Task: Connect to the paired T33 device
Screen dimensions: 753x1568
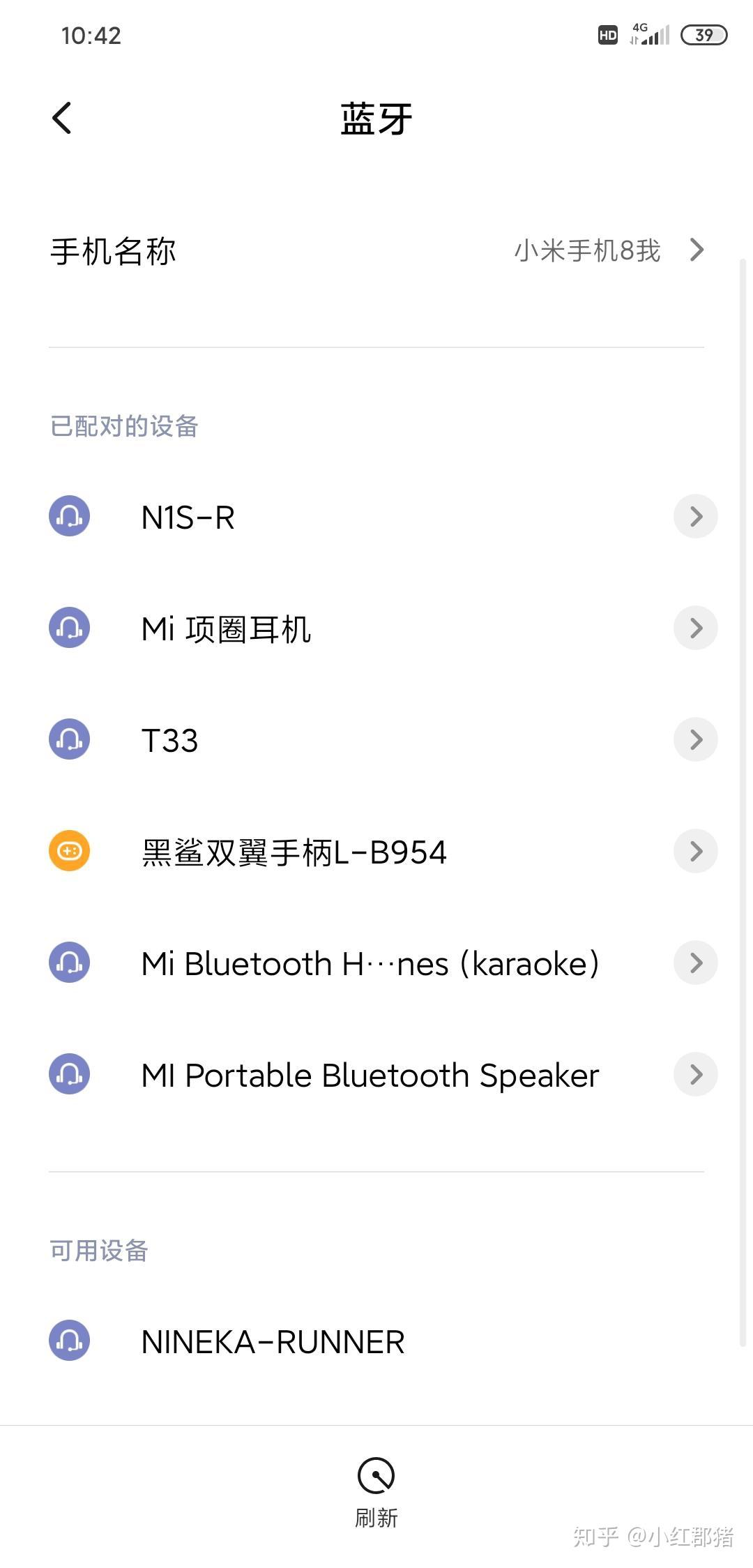Action: coord(169,739)
